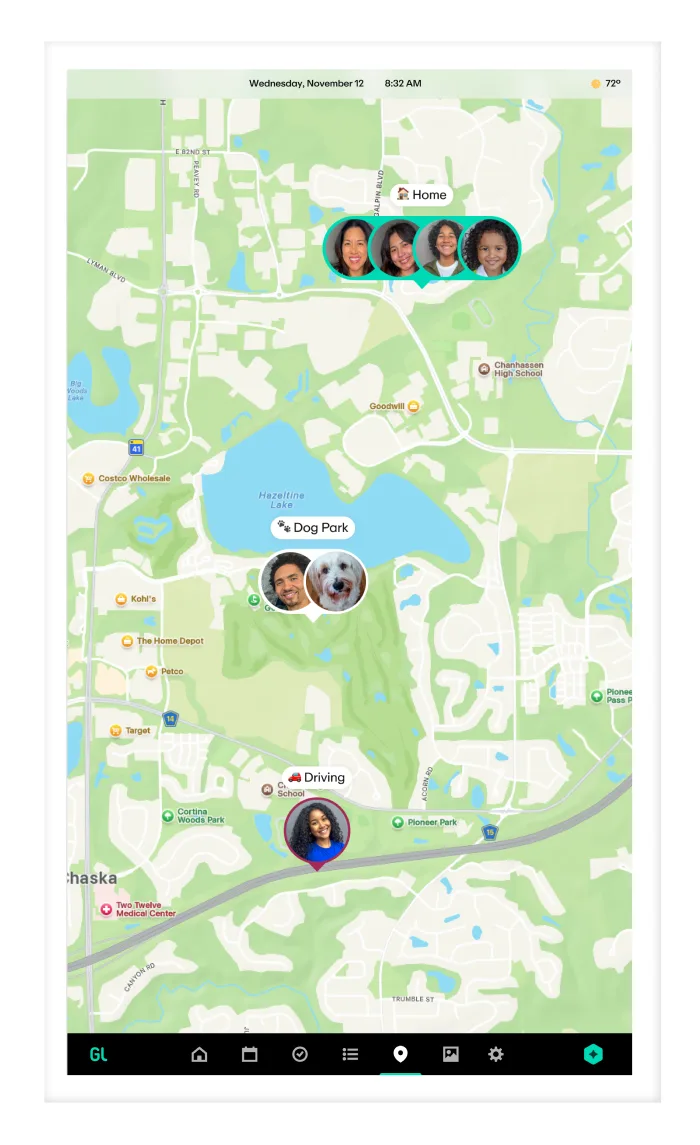700x1145 pixels.
Task: Open the tasks checkmark tab
Action: click(300, 1054)
